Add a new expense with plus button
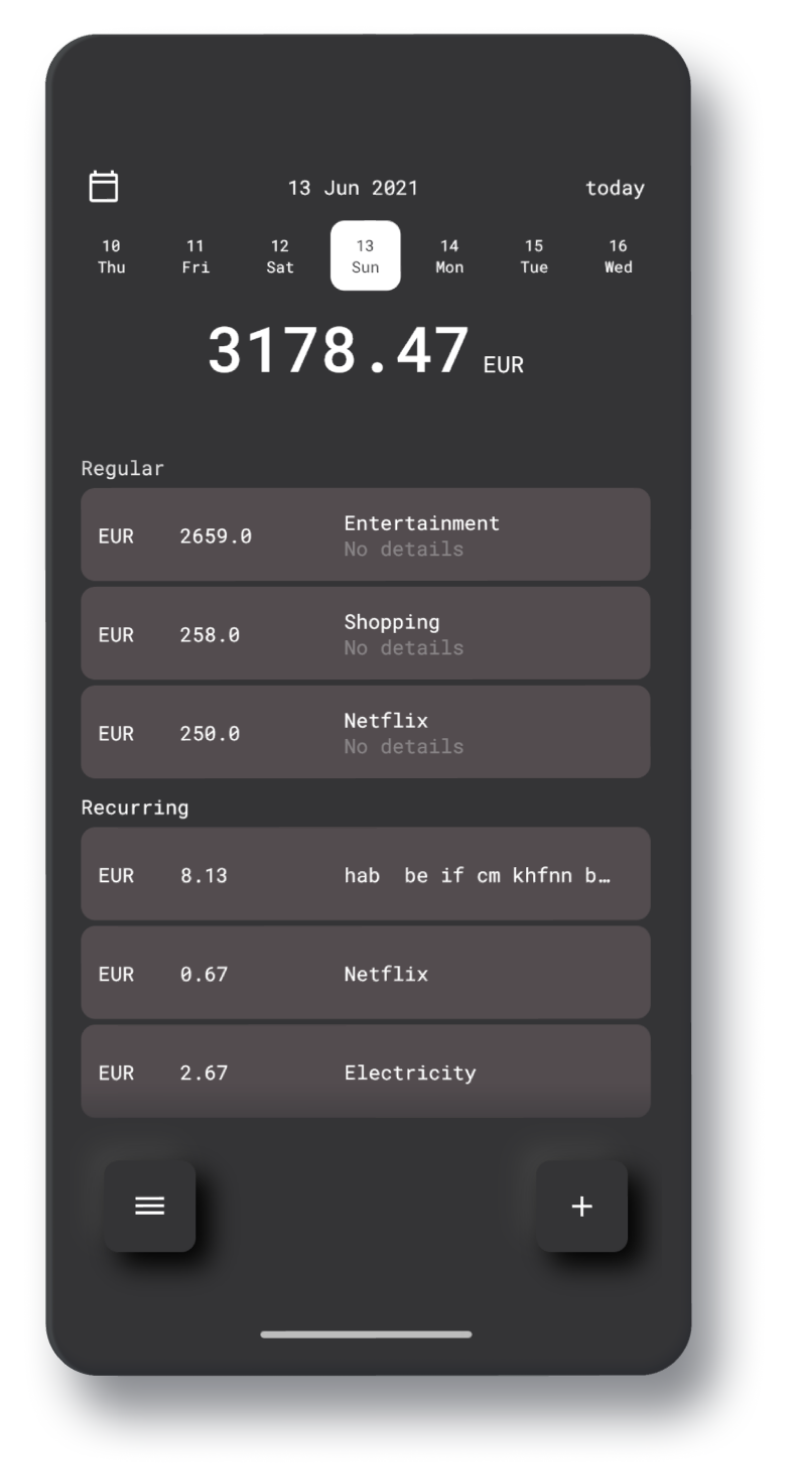The image size is (794, 1482). (582, 1206)
